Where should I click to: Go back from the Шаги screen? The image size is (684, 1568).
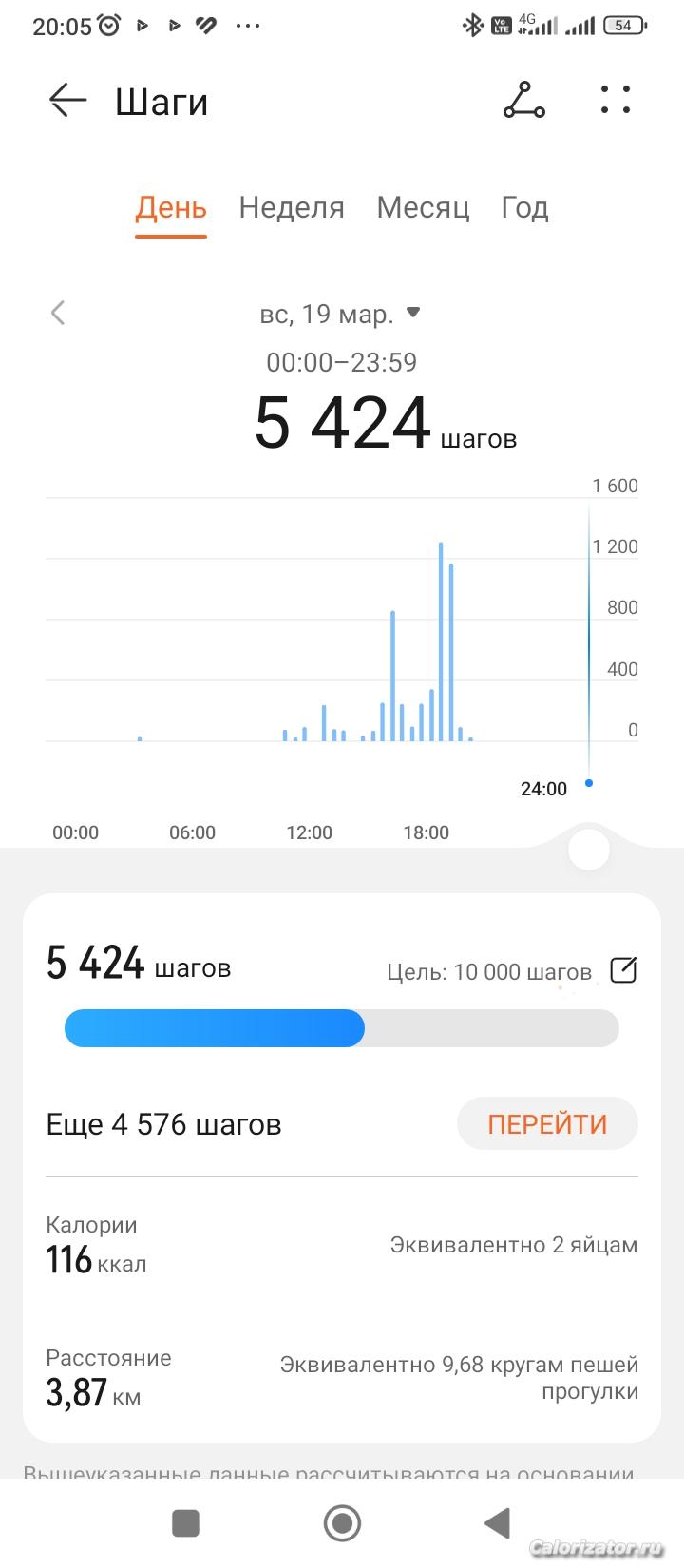67,100
